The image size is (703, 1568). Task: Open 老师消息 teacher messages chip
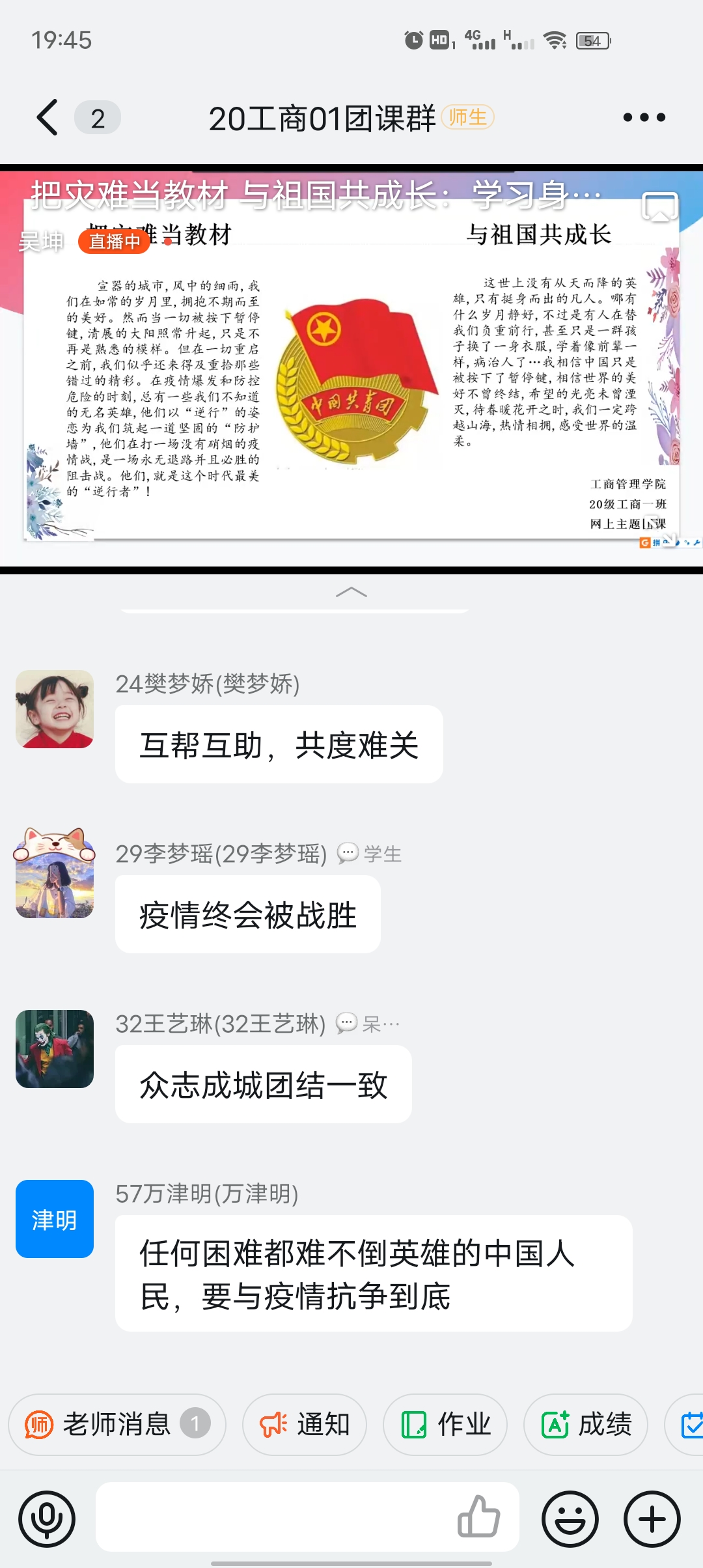(117, 1424)
